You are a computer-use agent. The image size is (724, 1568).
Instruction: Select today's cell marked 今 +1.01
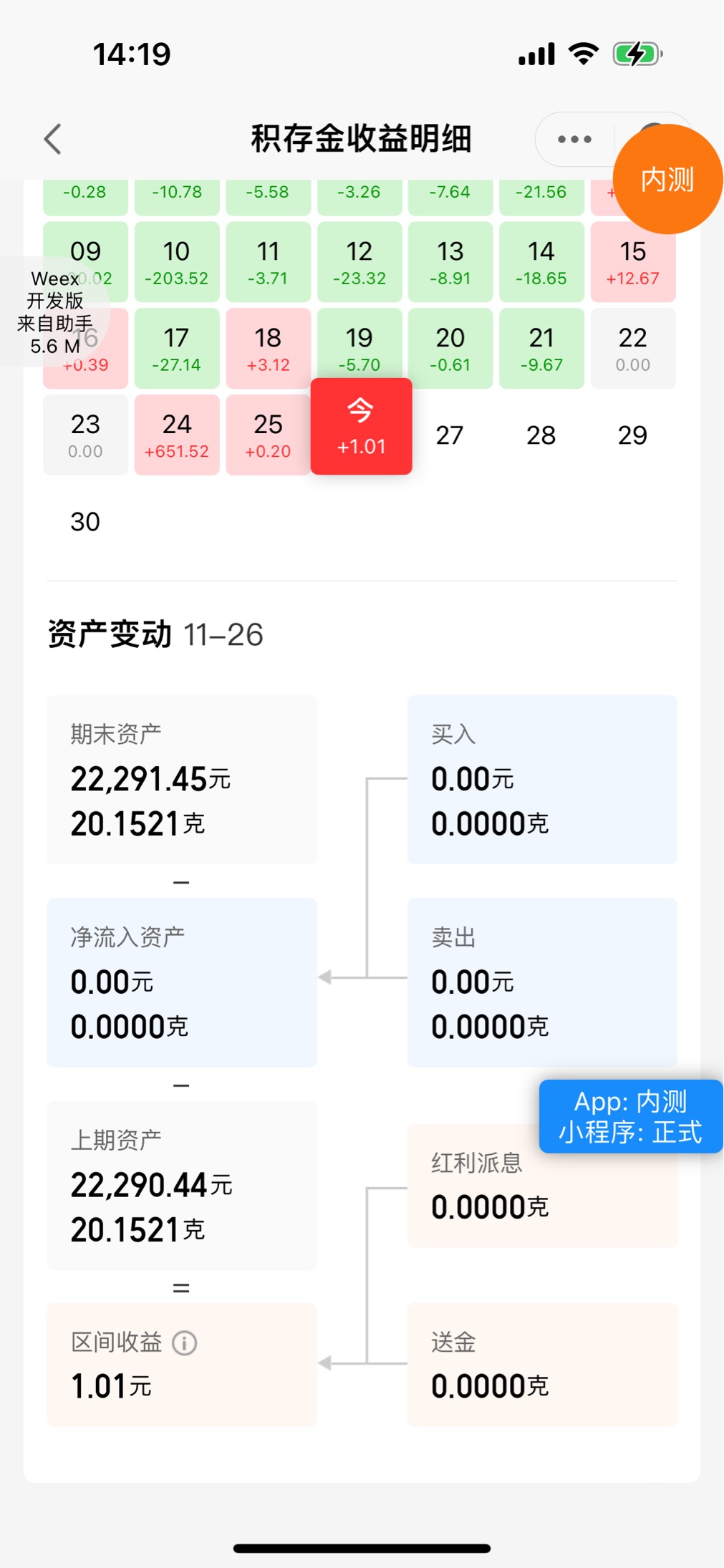coord(361,427)
